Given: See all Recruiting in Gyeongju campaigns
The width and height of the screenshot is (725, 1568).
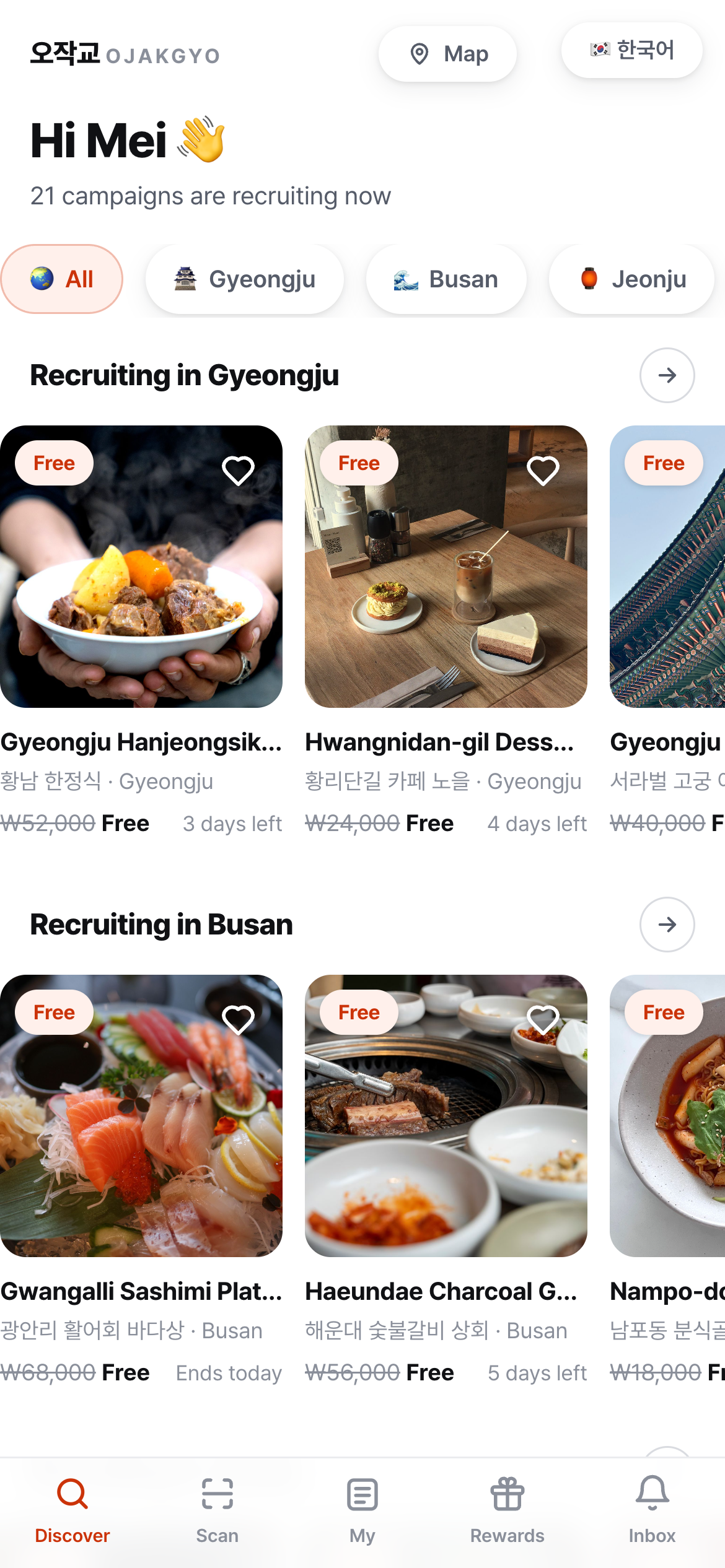Looking at the screenshot, I should pos(667,375).
